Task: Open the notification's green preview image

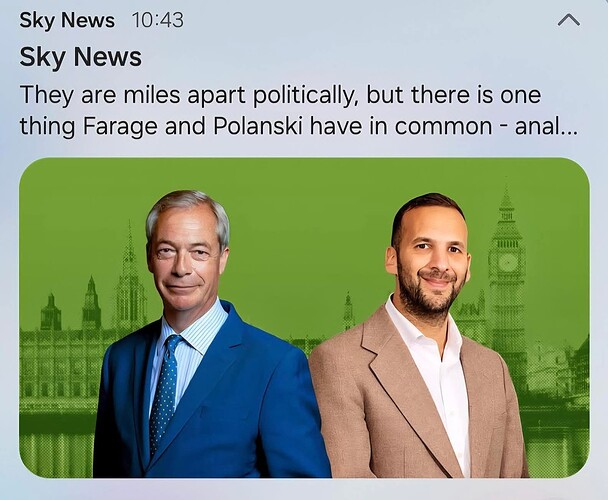Action: [x=304, y=316]
